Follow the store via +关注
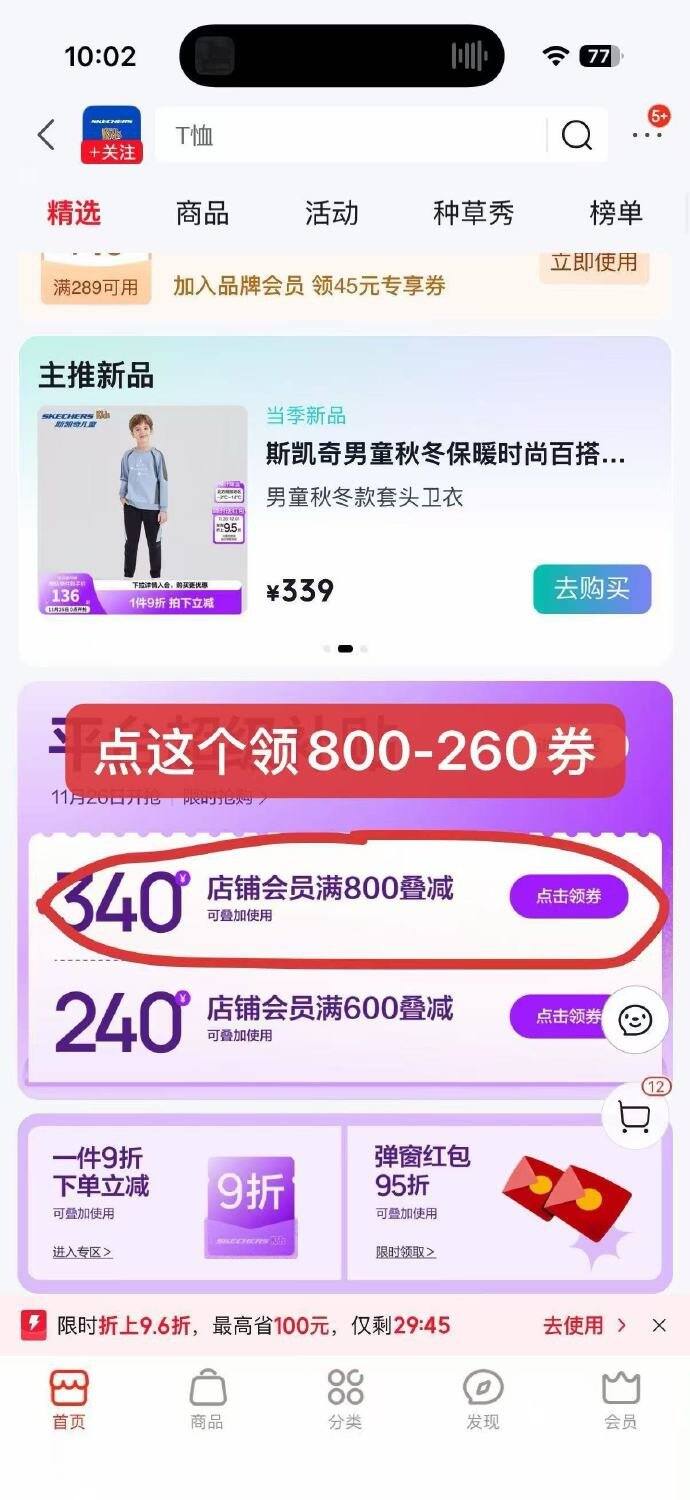 [x=112, y=152]
